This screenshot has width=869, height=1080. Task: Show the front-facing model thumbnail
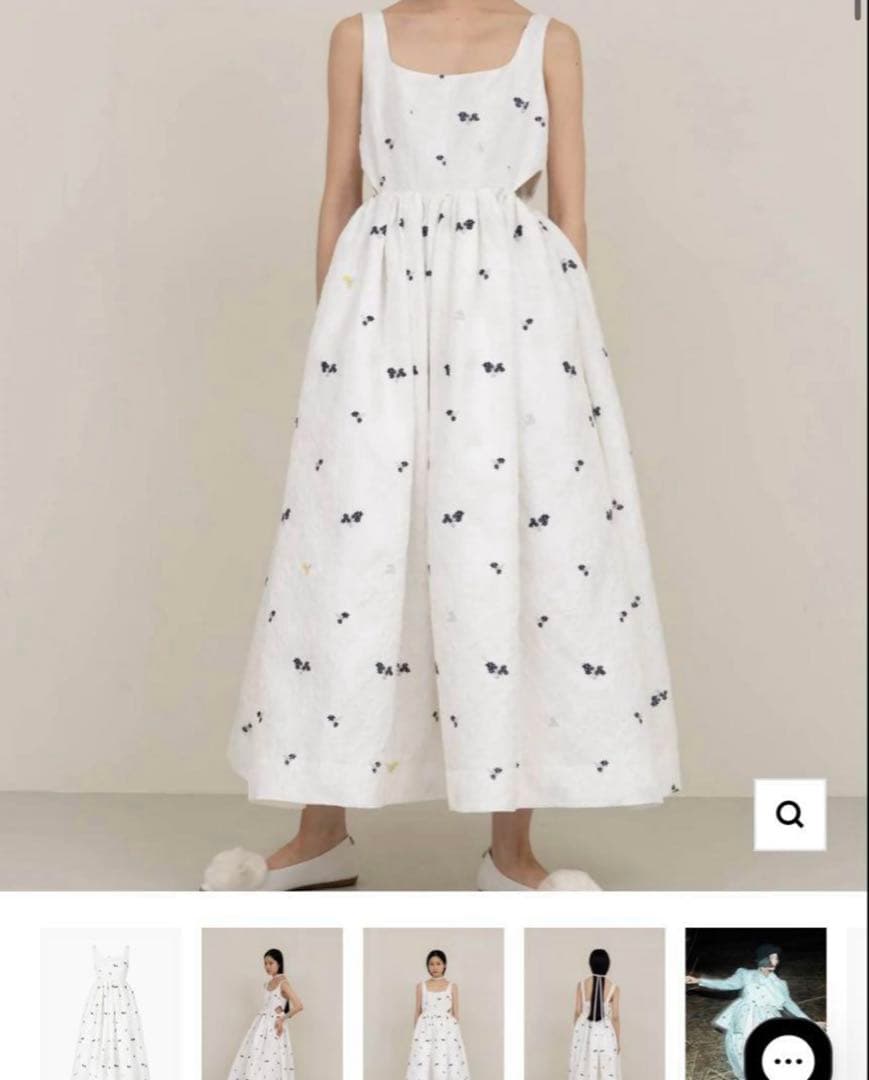[434, 1003]
